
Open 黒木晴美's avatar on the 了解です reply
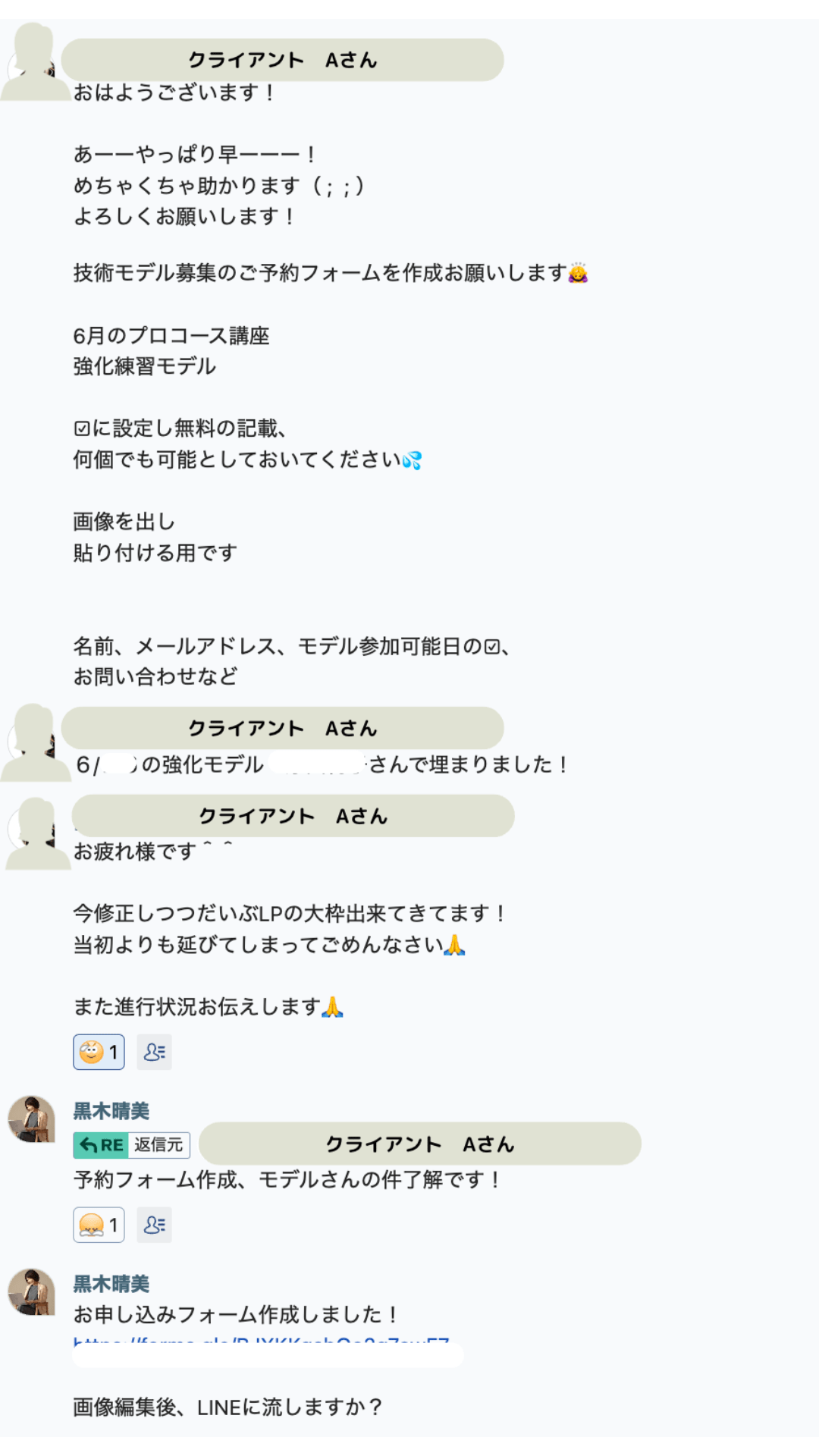pyautogui.click(x=31, y=1119)
